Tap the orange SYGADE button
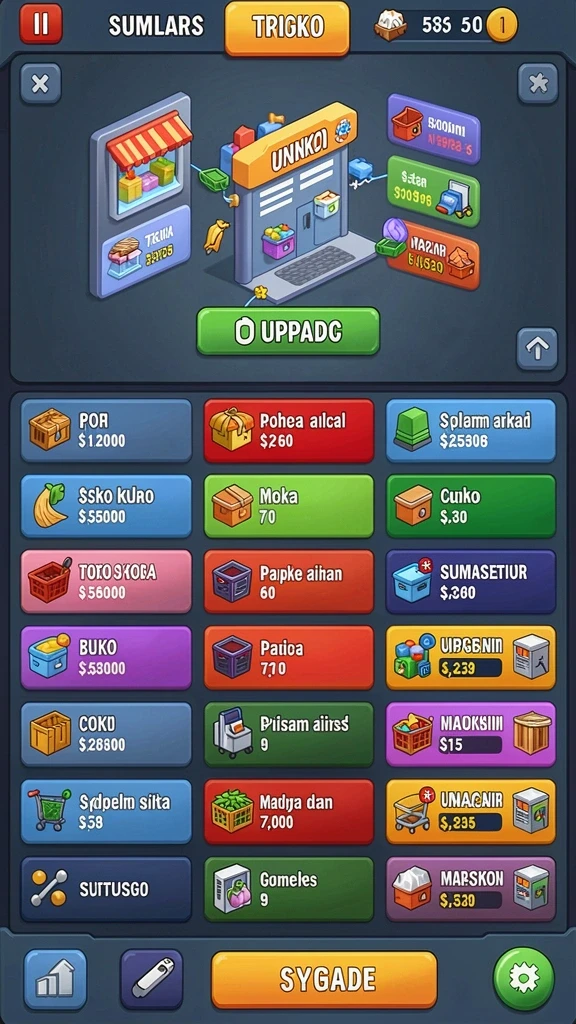576x1024 pixels. click(x=324, y=980)
